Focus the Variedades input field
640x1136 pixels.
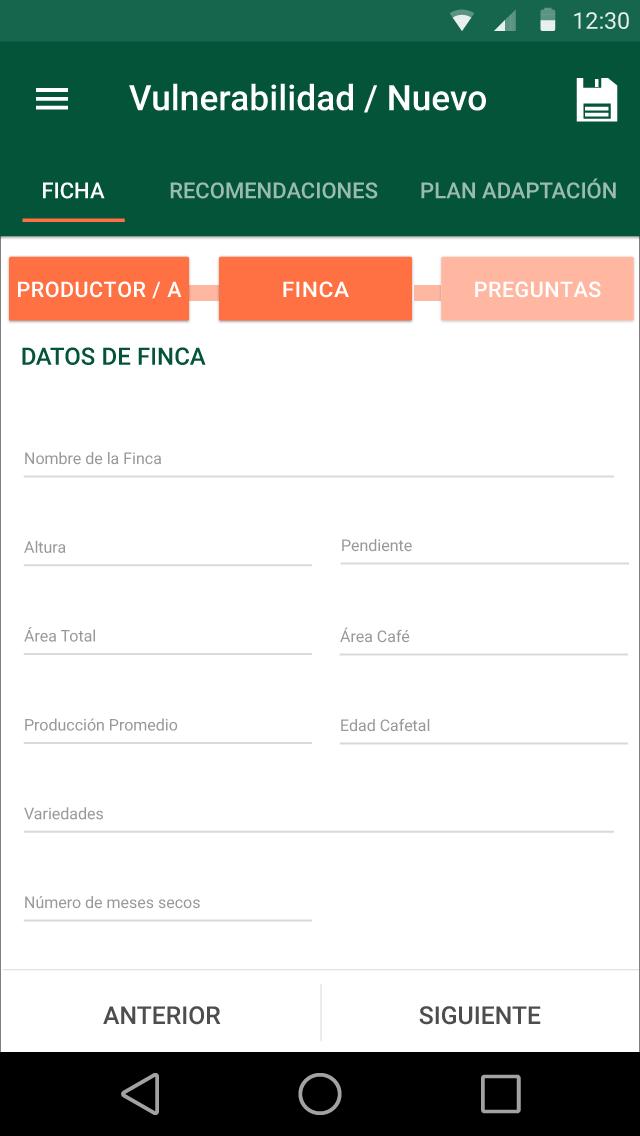(x=318, y=814)
